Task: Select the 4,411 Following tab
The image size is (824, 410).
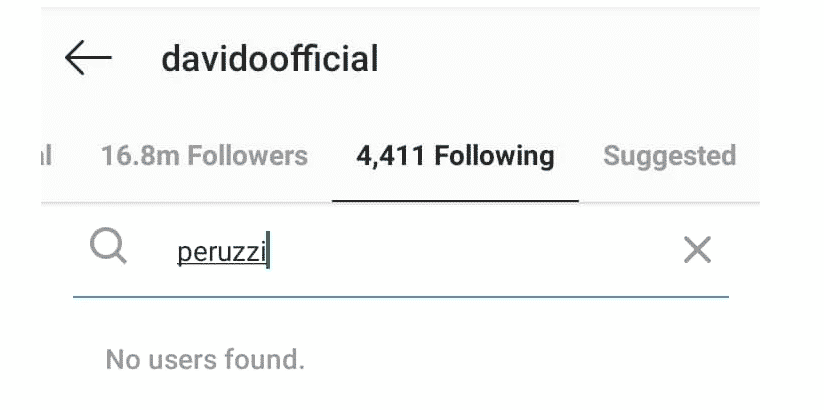Action: tap(455, 156)
